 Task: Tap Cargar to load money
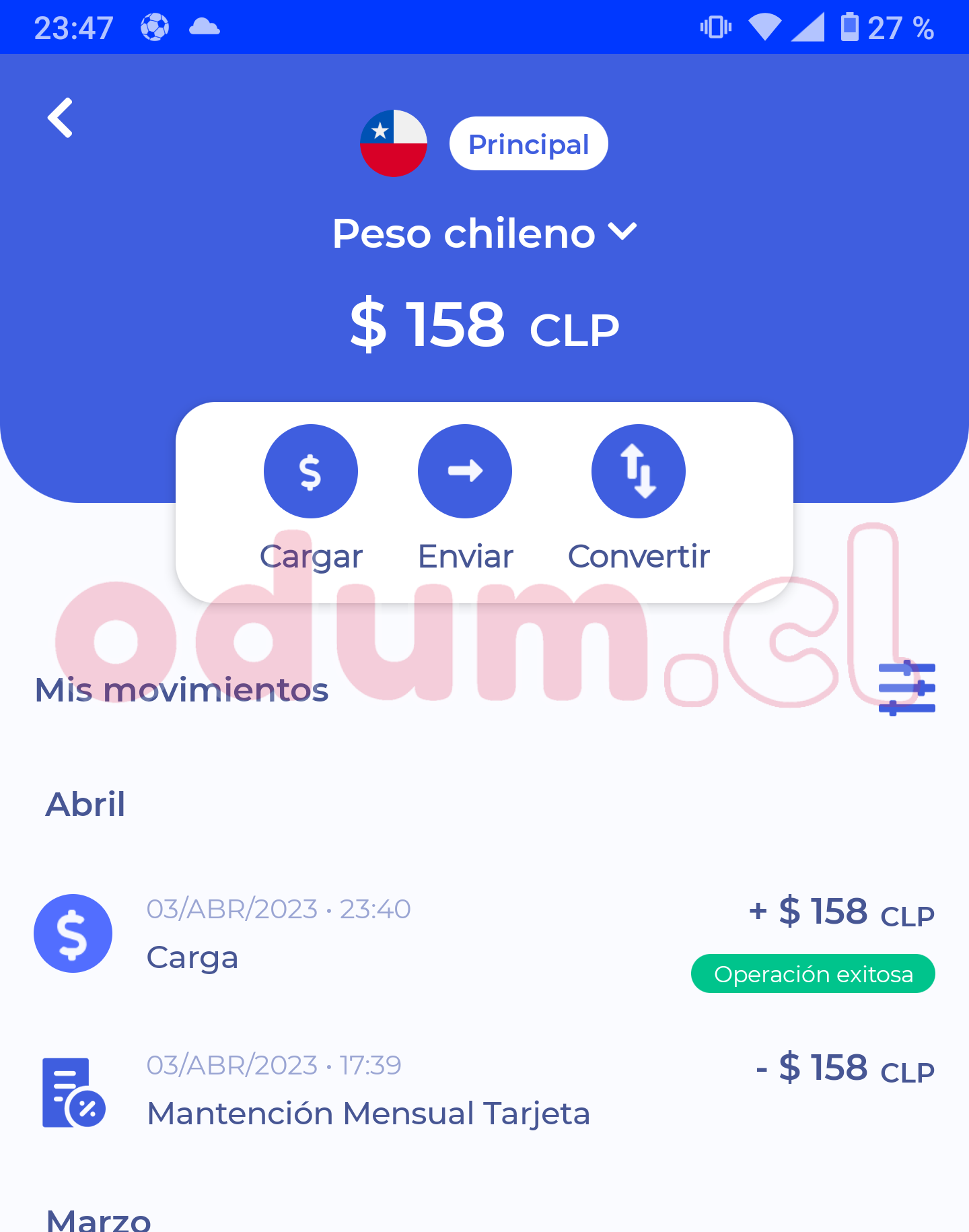(311, 472)
